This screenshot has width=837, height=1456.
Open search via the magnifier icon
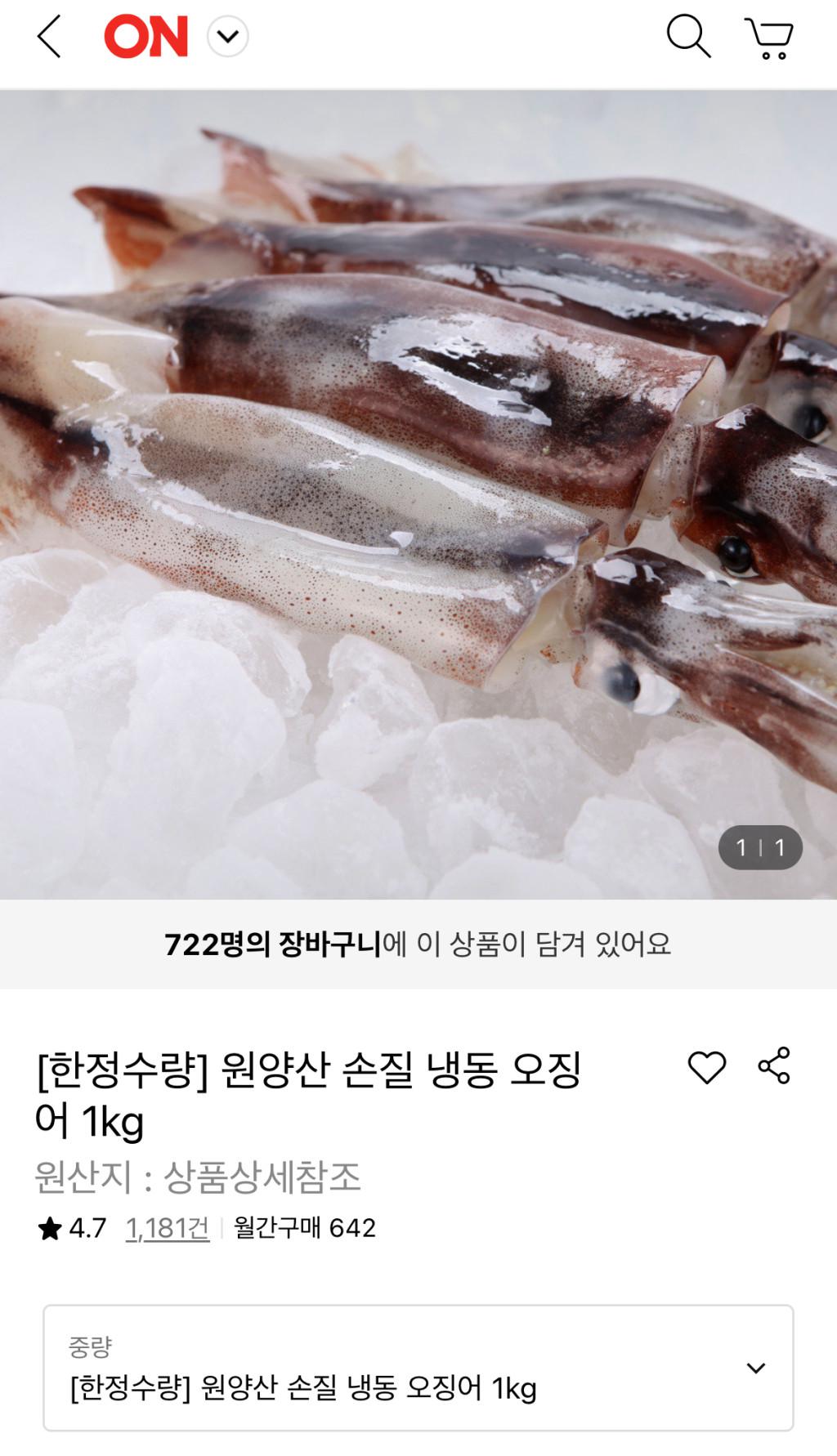[x=688, y=37]
